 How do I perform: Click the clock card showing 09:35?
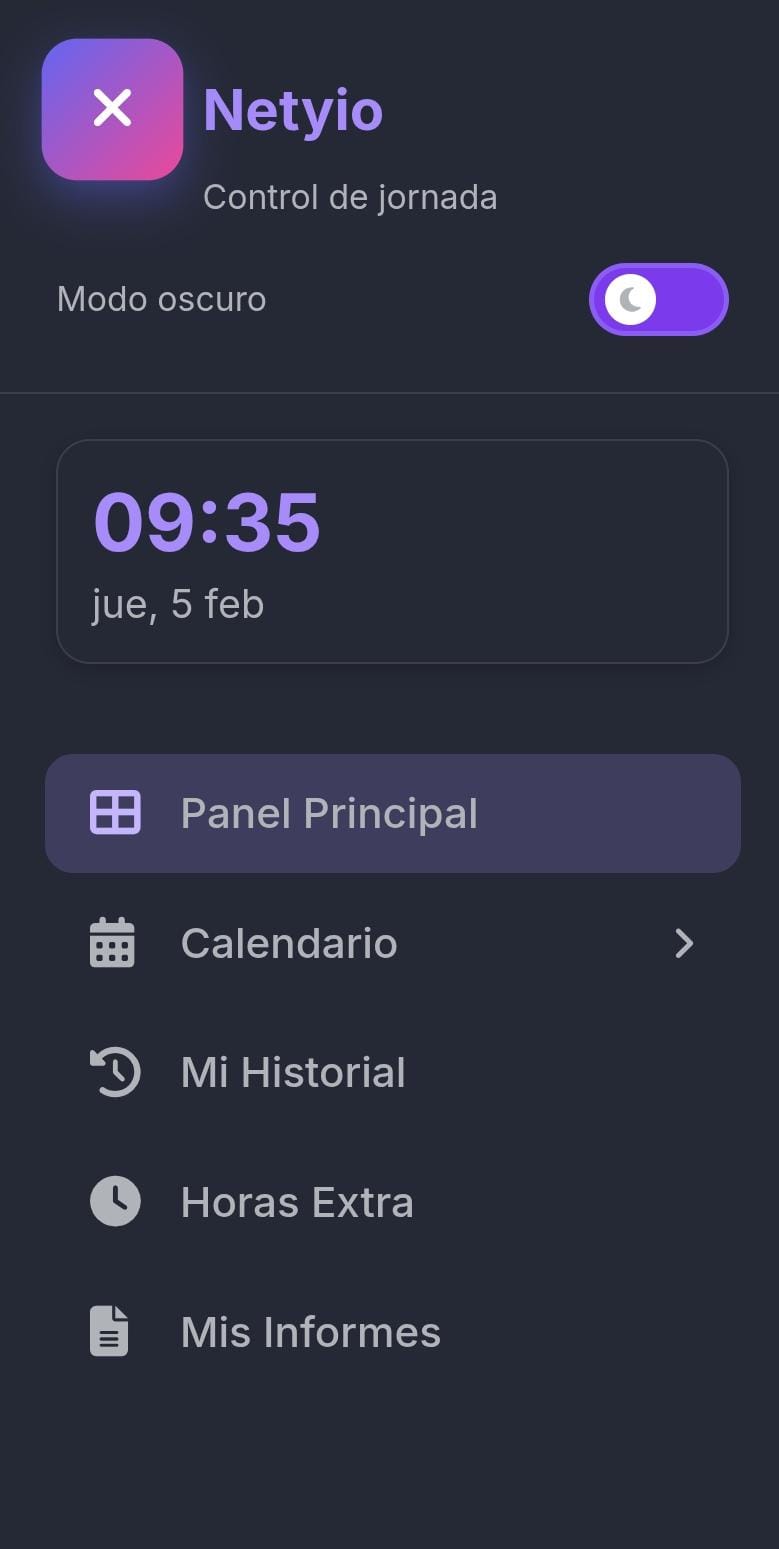pyautogui.click(x=390, y=549)
